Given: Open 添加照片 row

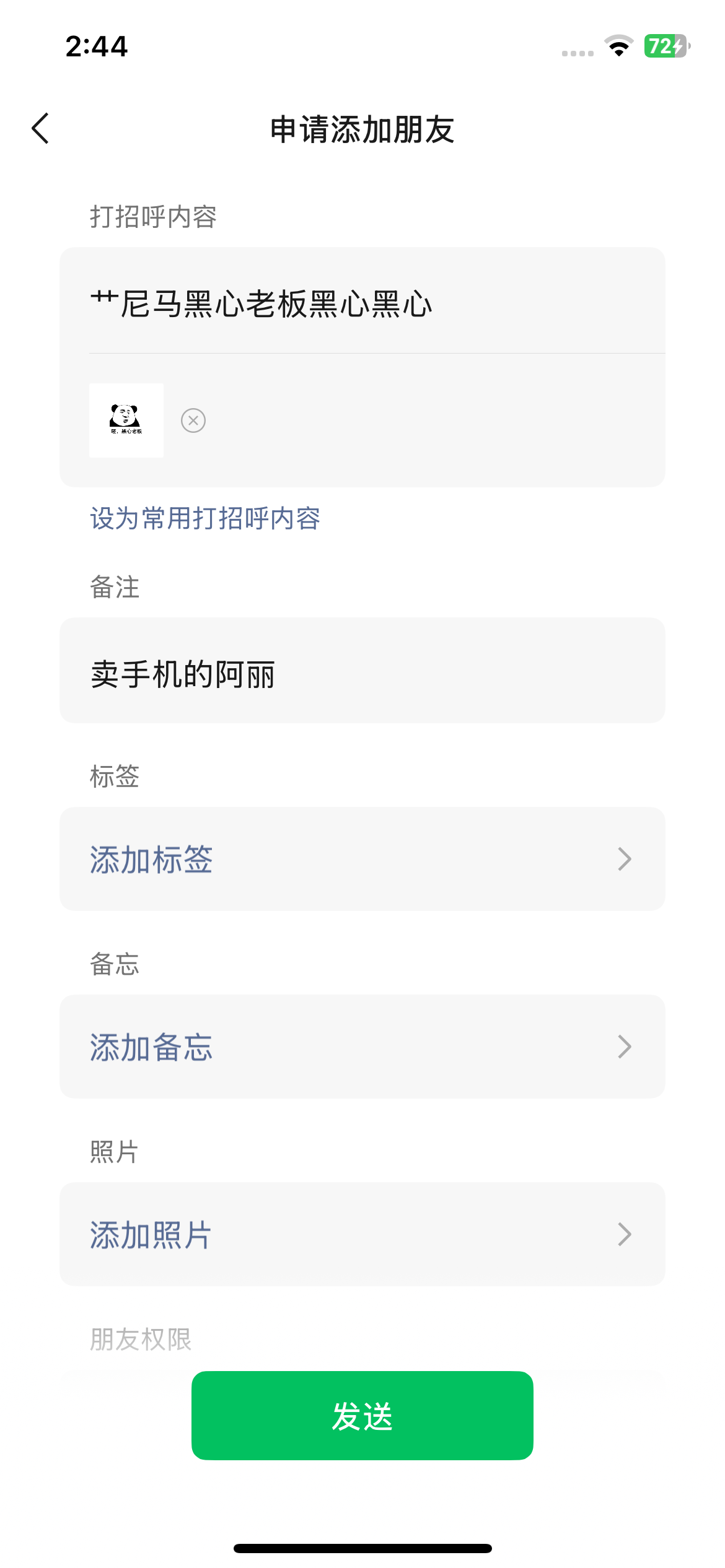Looking at the screenshot, I should click(362, 1234).
